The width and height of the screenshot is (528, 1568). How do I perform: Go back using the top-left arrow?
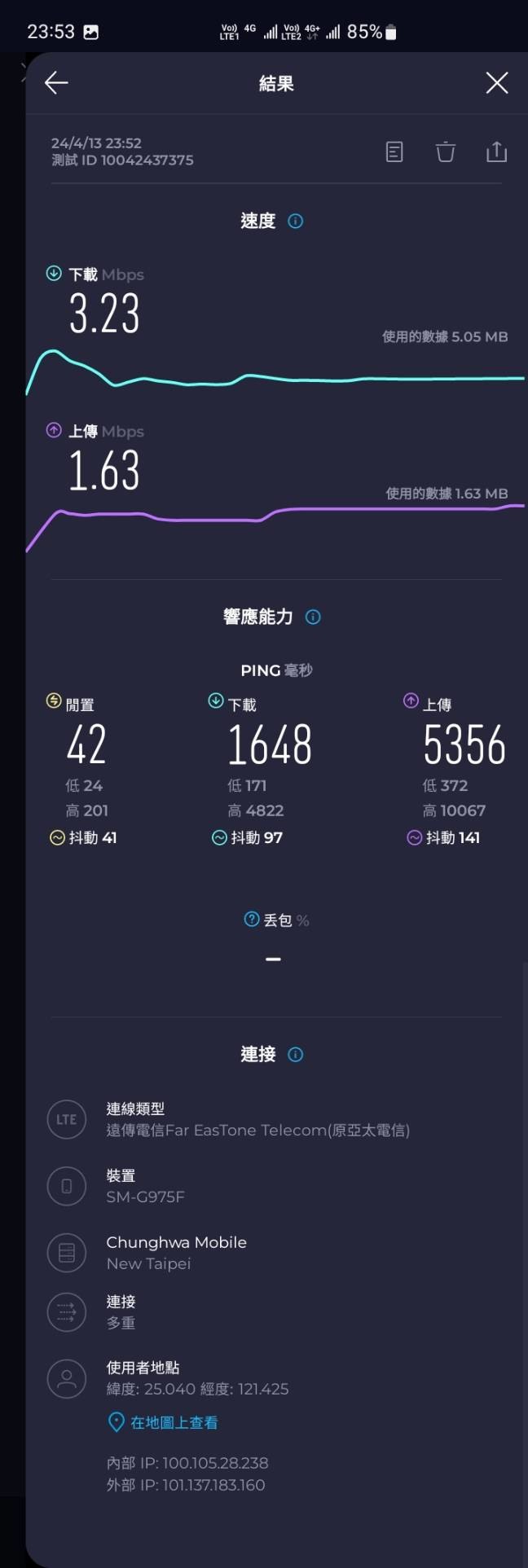(56, 82)
